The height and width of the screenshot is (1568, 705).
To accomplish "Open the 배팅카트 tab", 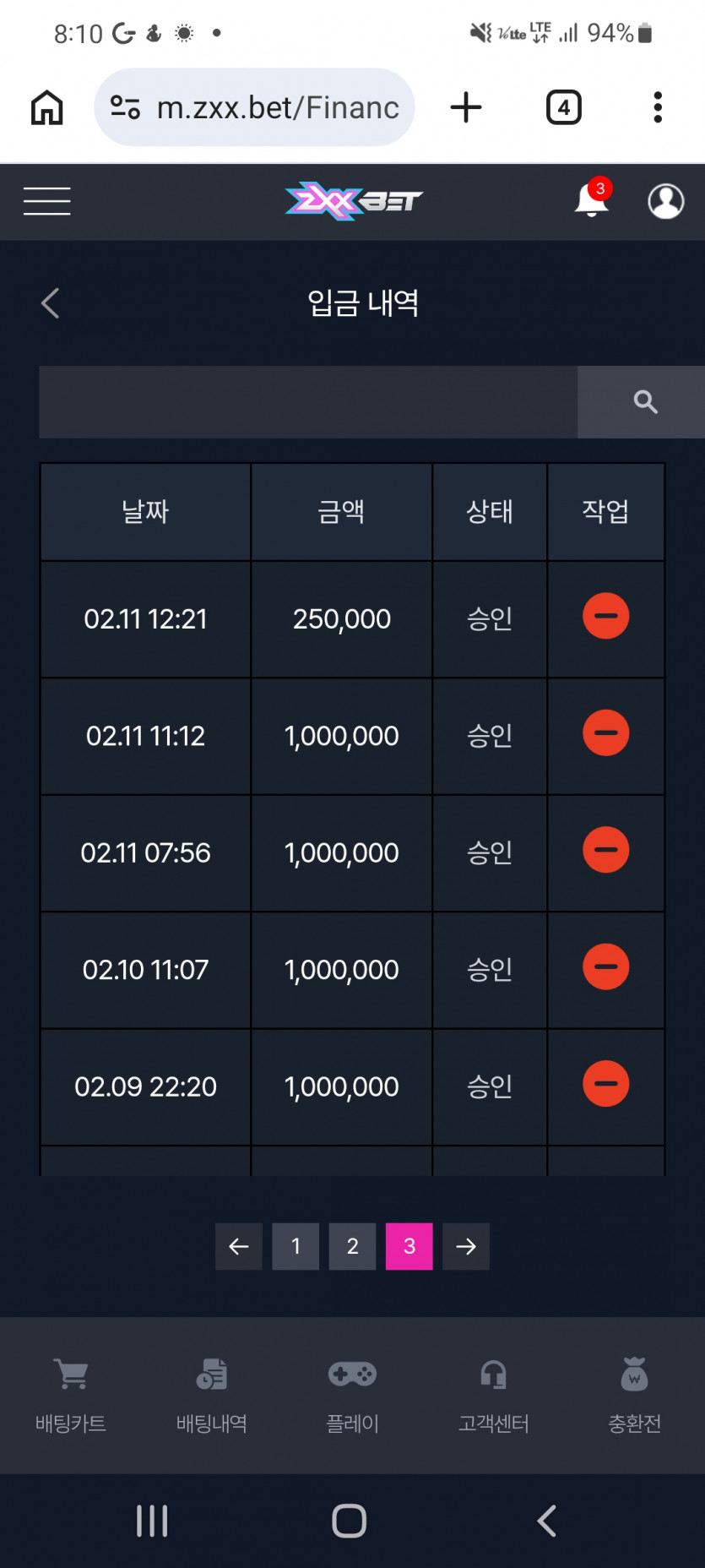I will point(71,1395).
